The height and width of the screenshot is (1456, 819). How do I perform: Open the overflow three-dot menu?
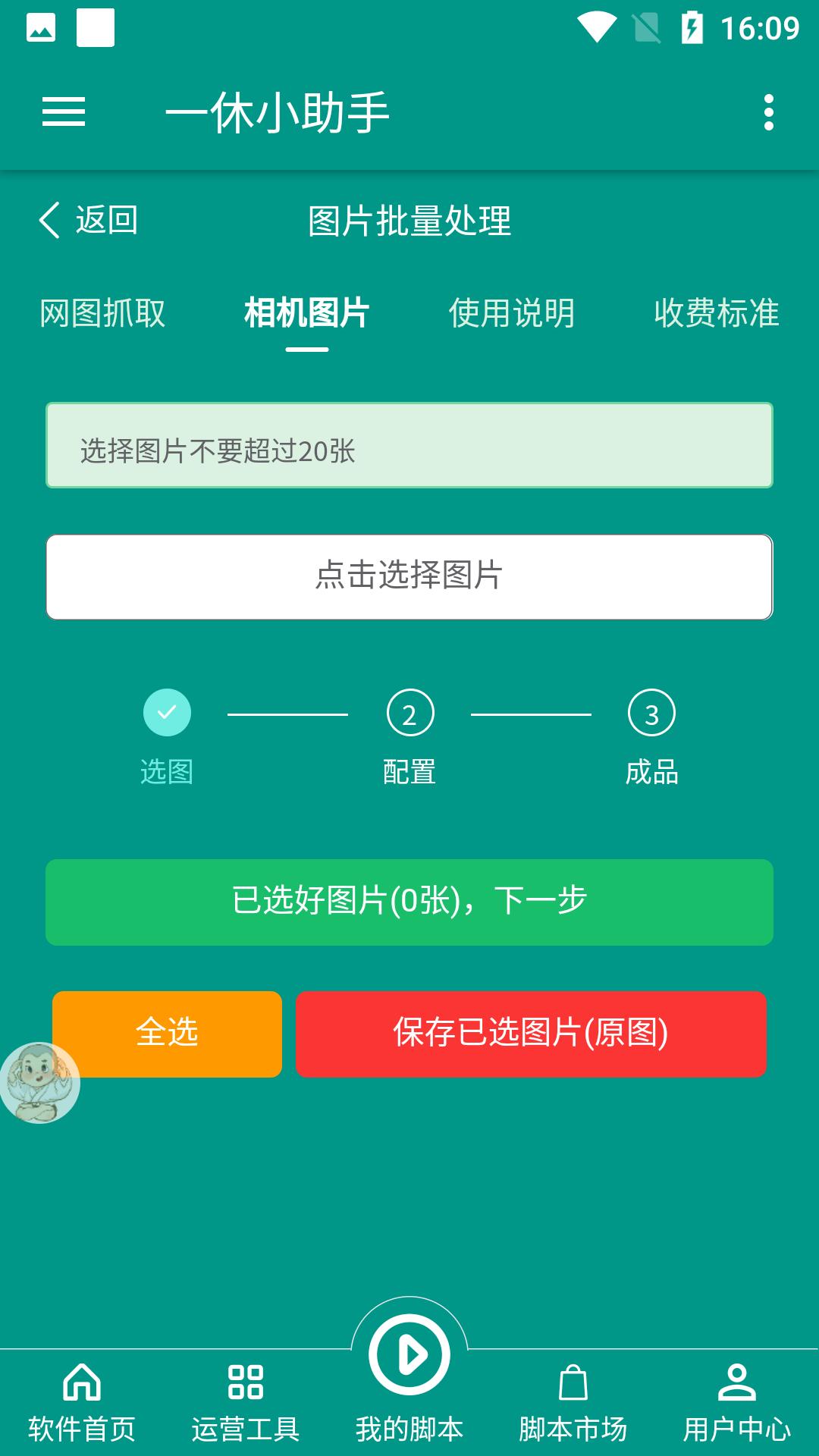pyautogui.click(x=768, y=112)
